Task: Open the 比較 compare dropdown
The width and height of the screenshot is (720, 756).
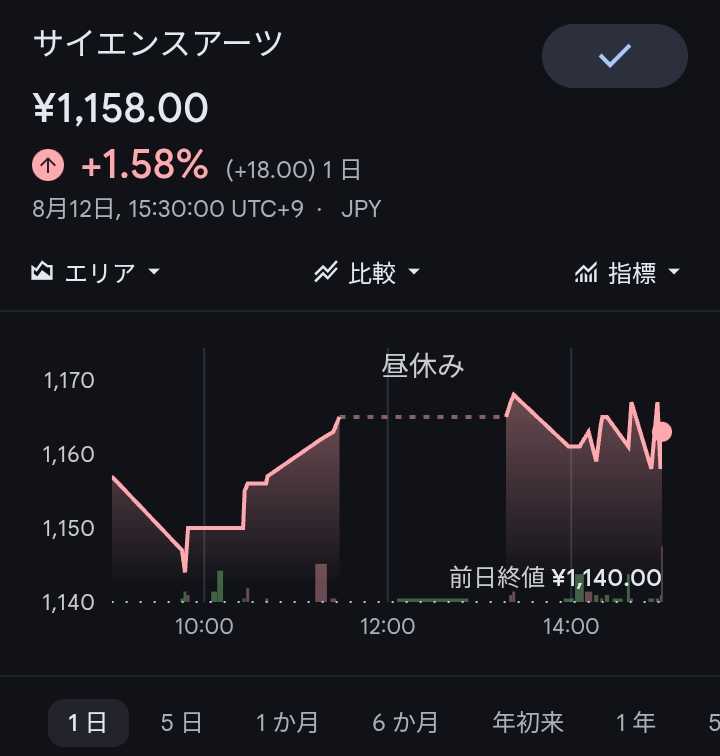Action: [367, 272]
